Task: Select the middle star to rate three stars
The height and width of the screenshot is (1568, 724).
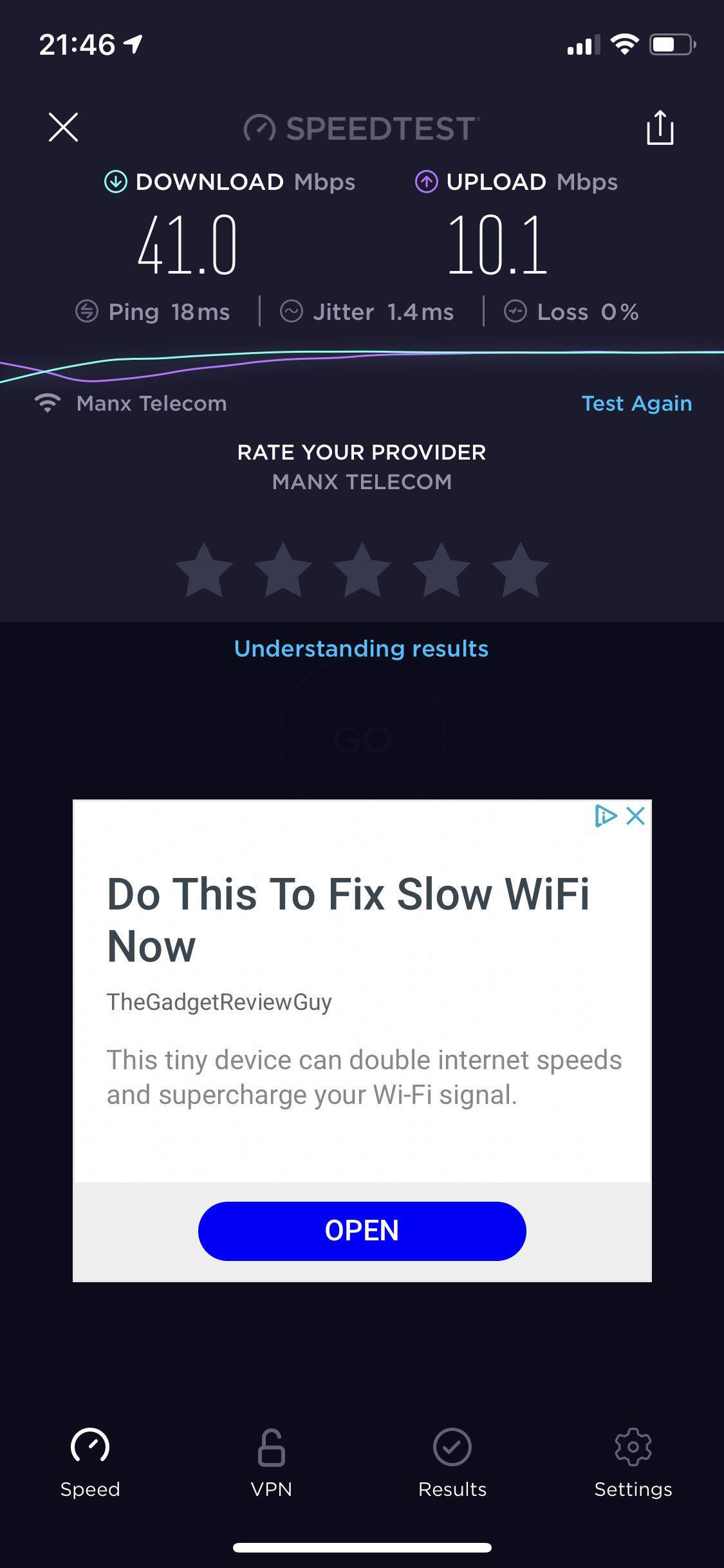Action: pyautogui.click(x=362, y=569)
